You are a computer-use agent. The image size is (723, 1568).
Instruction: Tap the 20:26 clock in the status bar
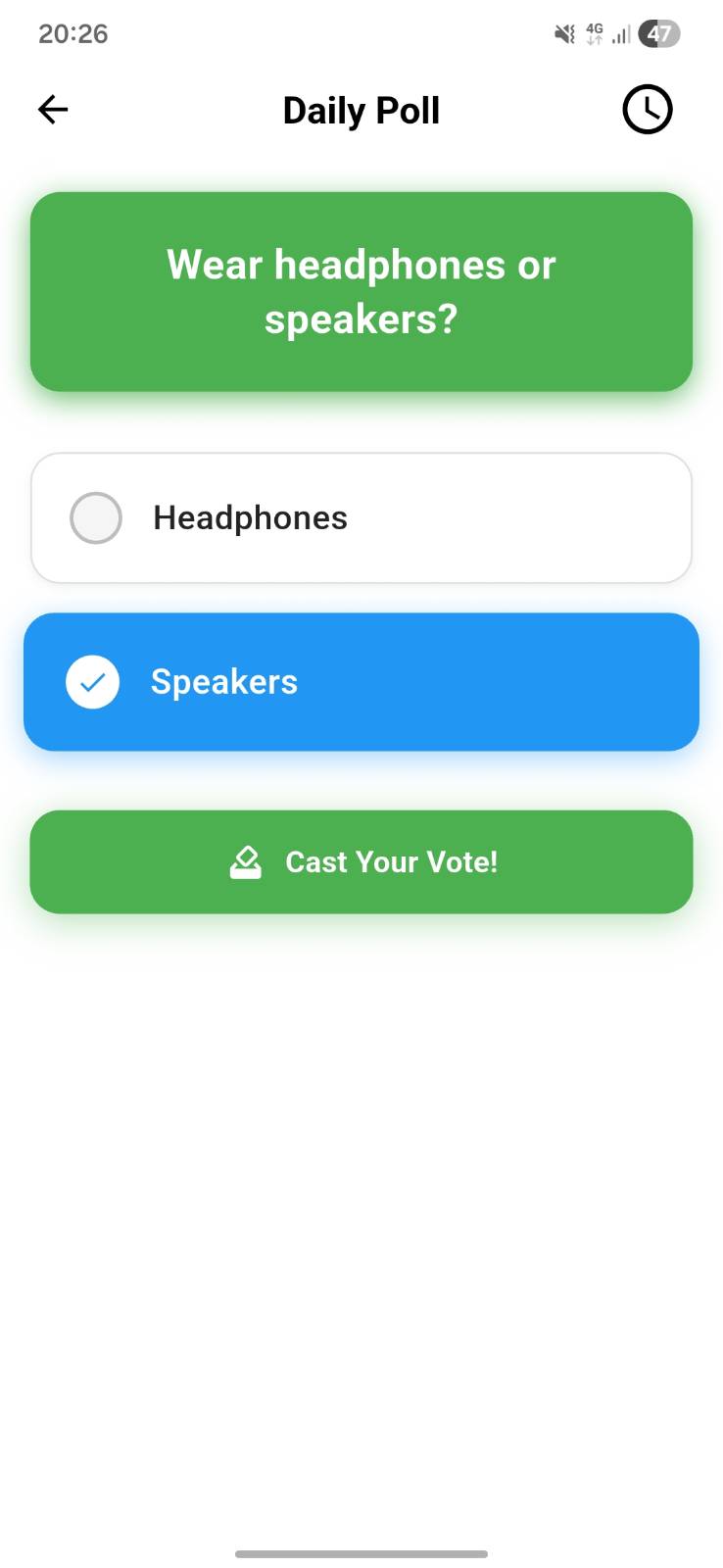(x=73, y=33)
